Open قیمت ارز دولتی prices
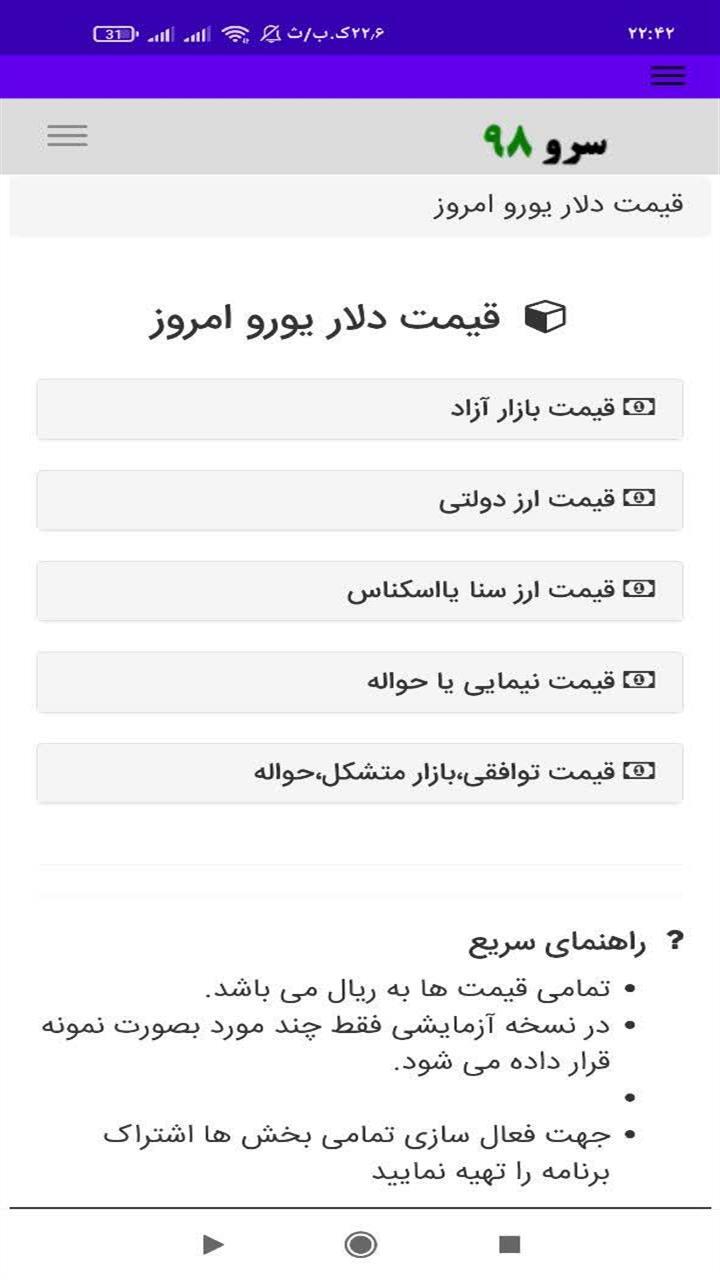This screenshot has height=1280, width=720. click(x=360, y=500)
